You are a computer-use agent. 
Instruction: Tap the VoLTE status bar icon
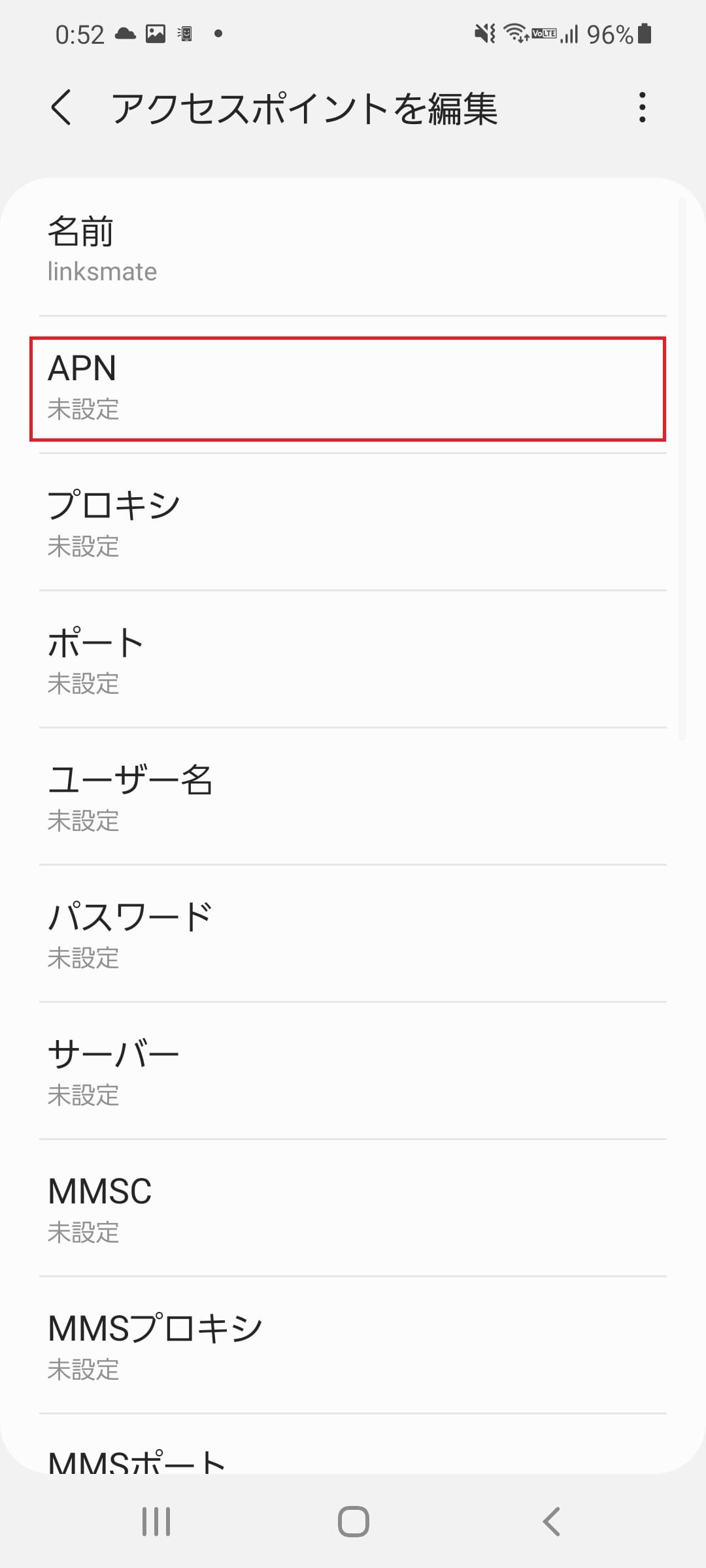click(x=544, y=34)
